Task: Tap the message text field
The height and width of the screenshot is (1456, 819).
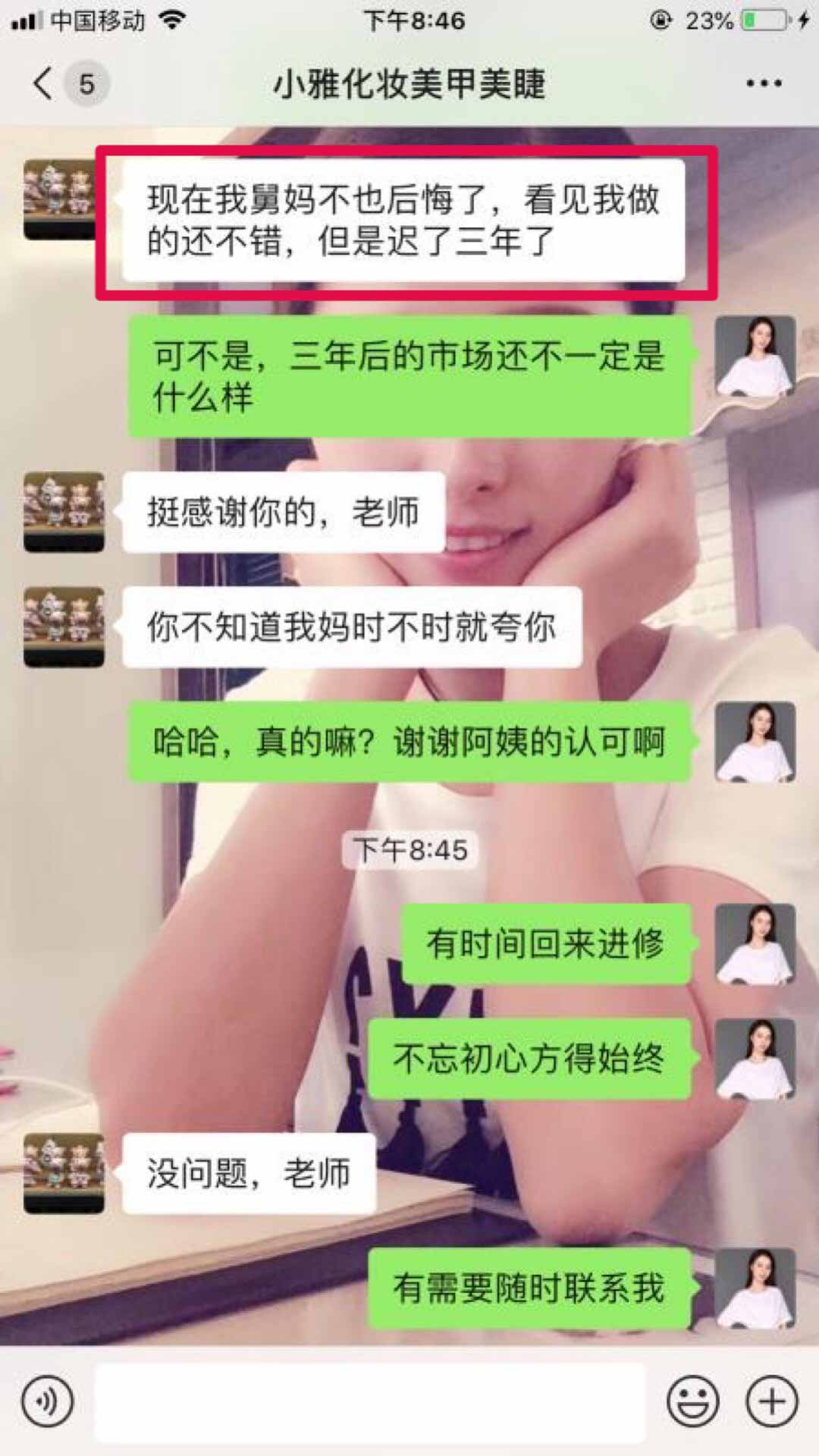Action: pos(369,1401)
